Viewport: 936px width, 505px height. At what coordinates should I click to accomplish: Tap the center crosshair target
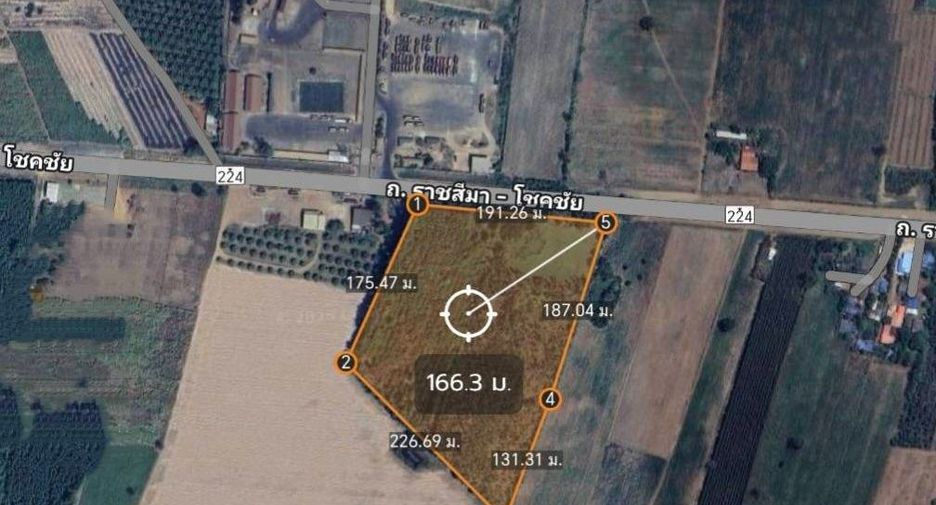(469, 313)
